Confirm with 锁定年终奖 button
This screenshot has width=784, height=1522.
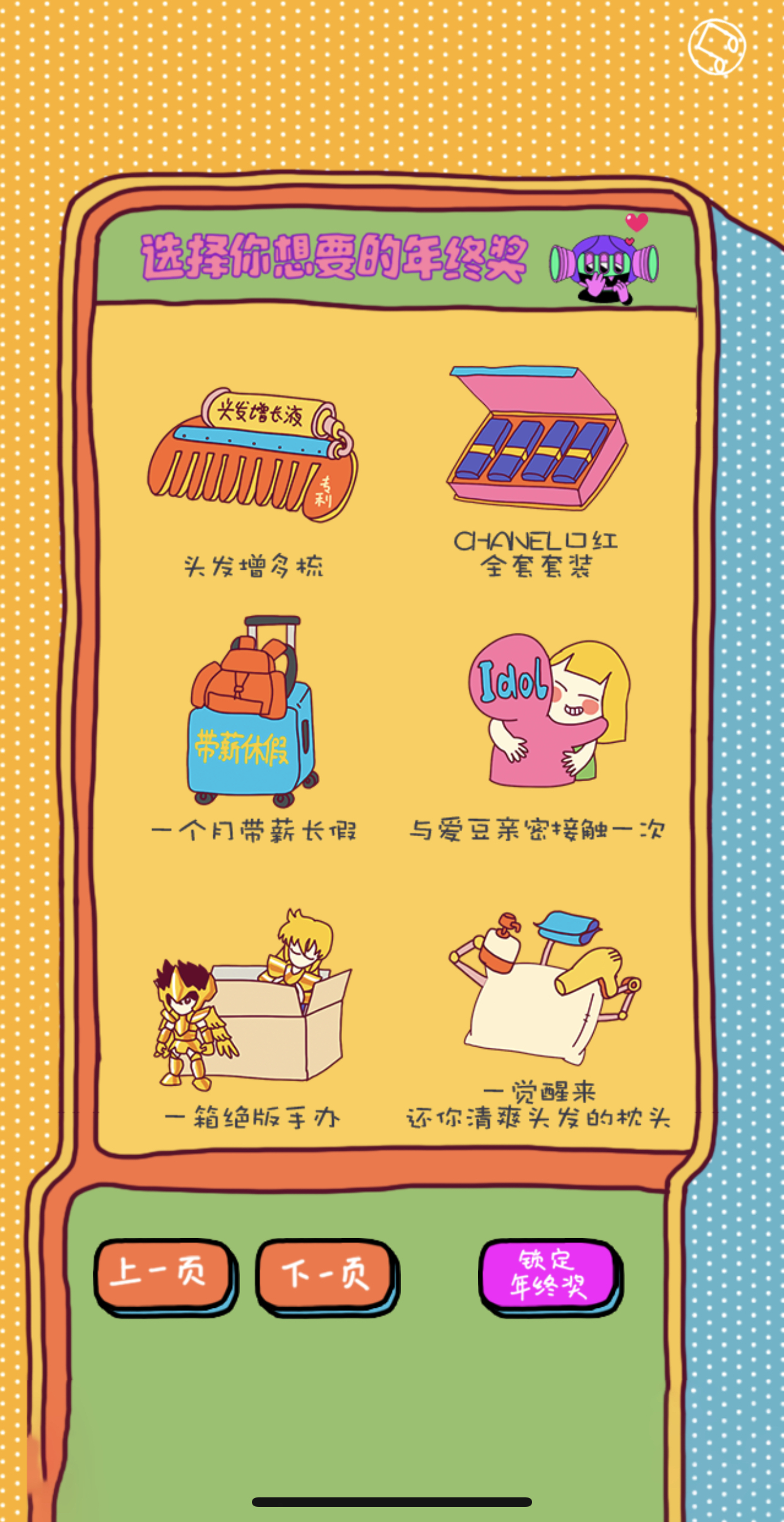[x=547, y=1274]
